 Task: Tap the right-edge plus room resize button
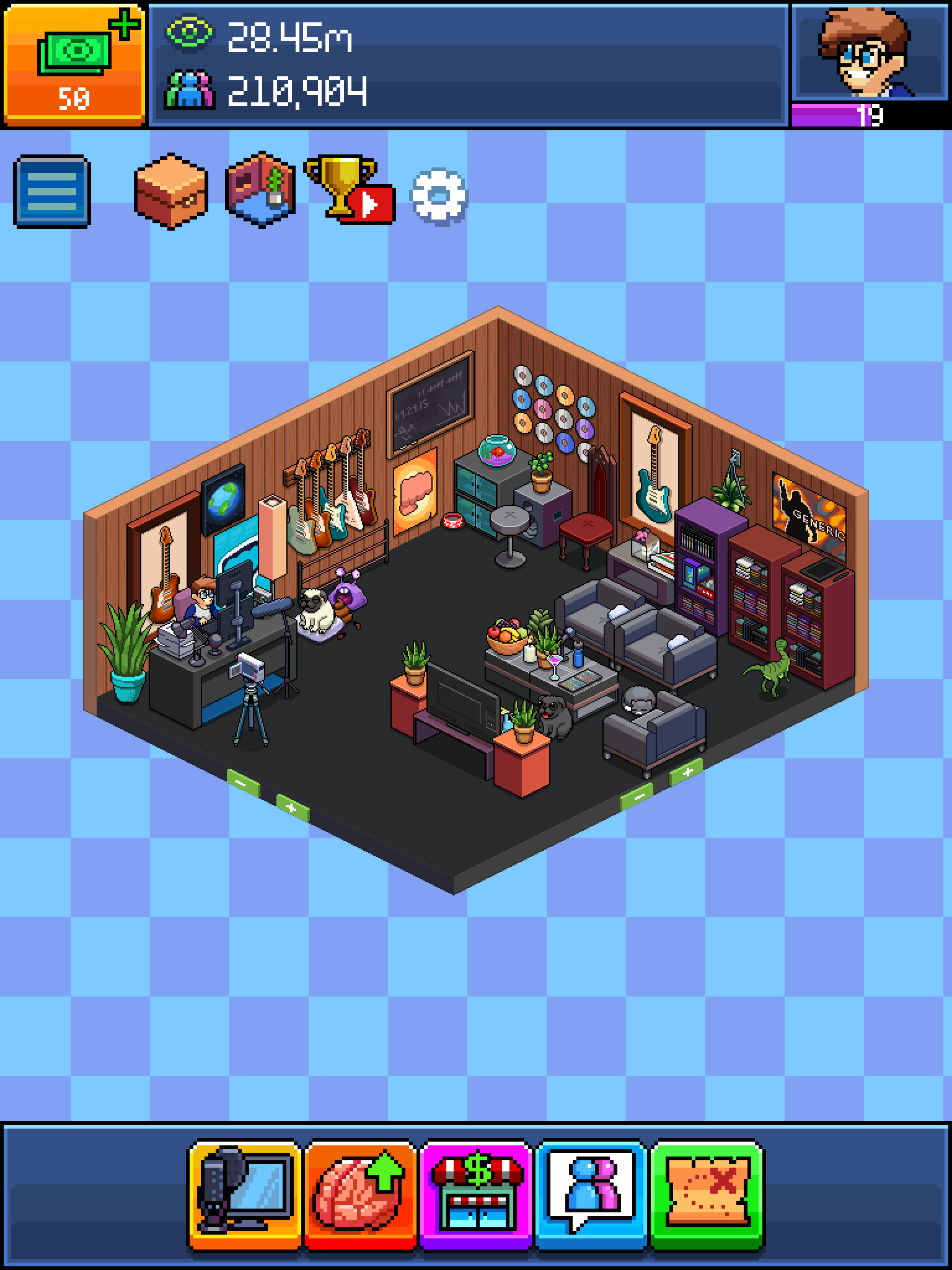coord(687,772)
